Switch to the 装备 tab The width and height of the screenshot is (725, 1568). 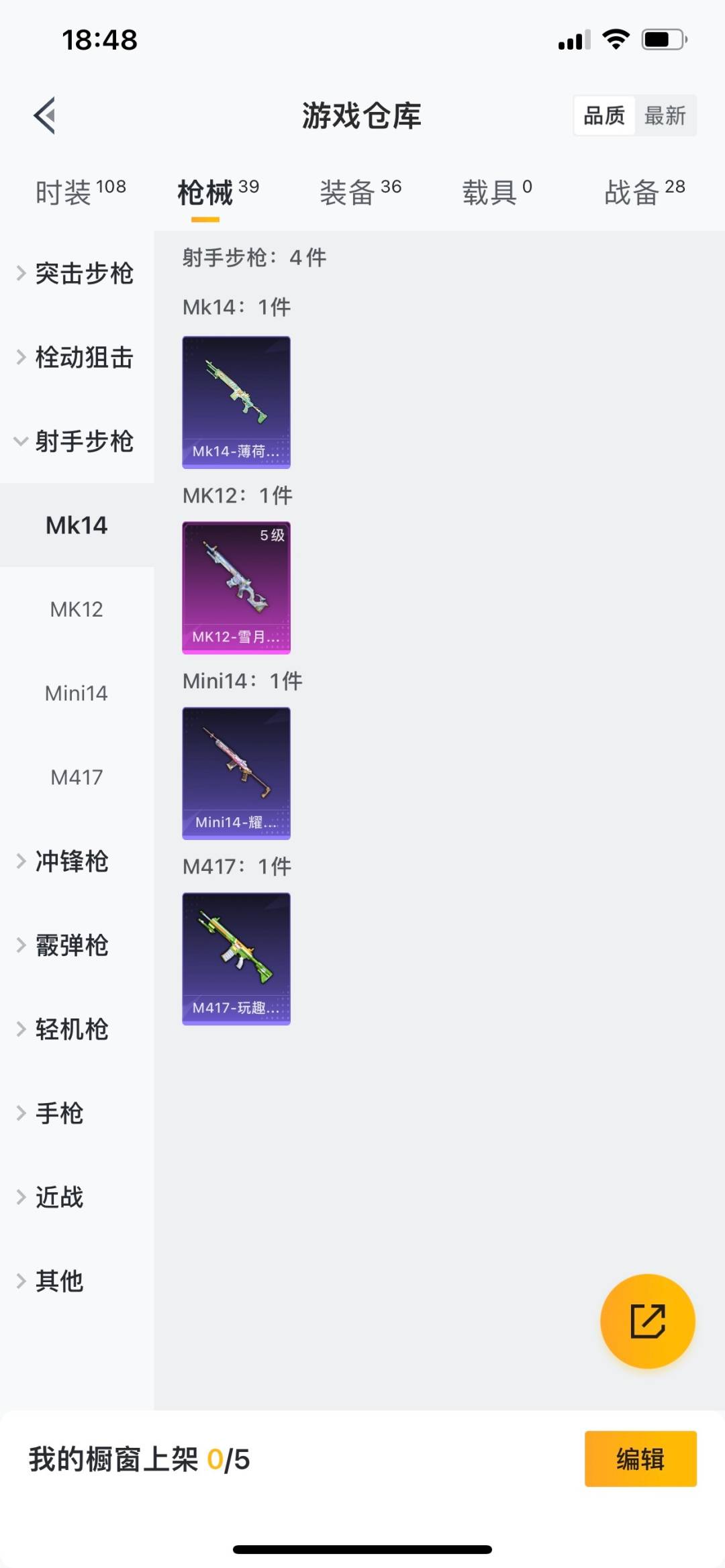pyautogui.click(x=360, y=193)
